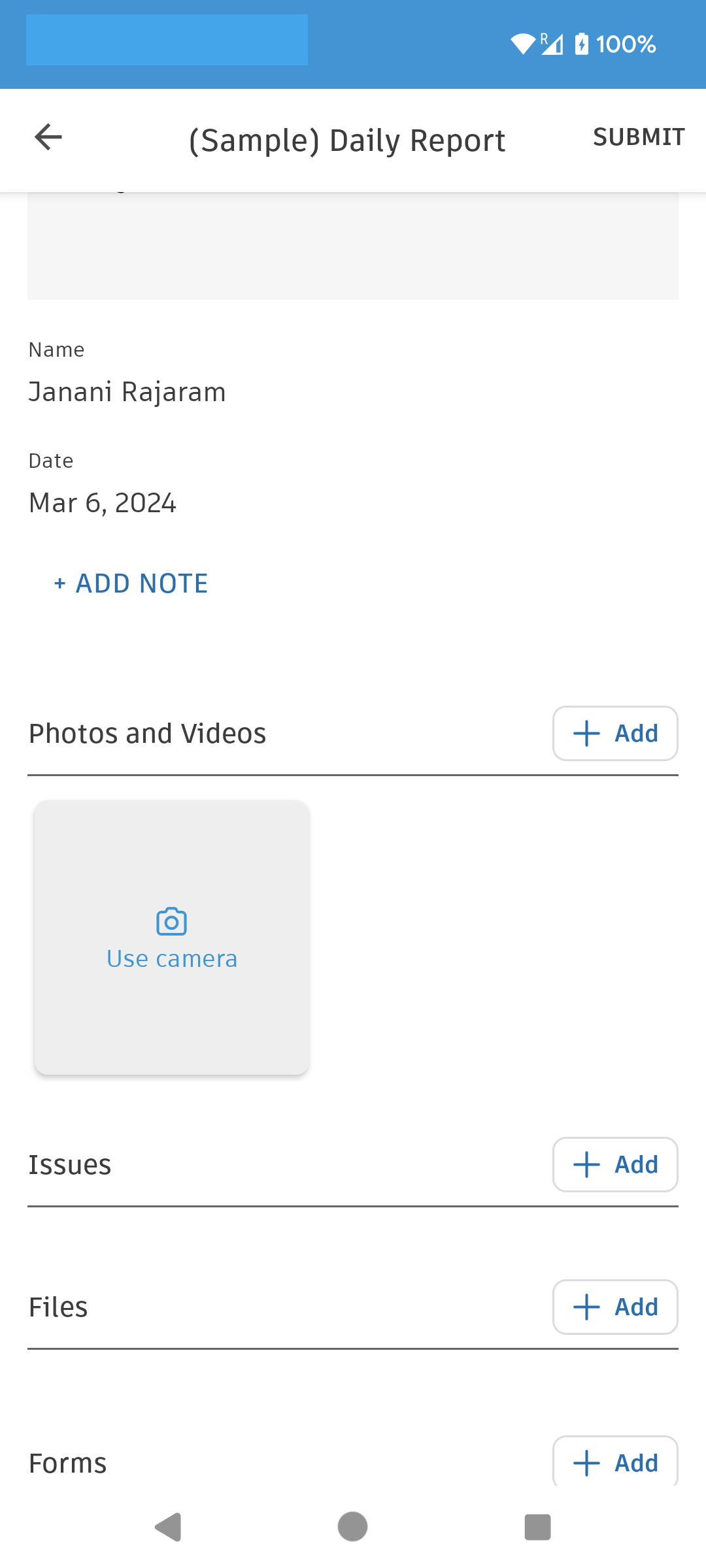
Task: Check the battery indicator in status bar
Action: click(582, 43)
